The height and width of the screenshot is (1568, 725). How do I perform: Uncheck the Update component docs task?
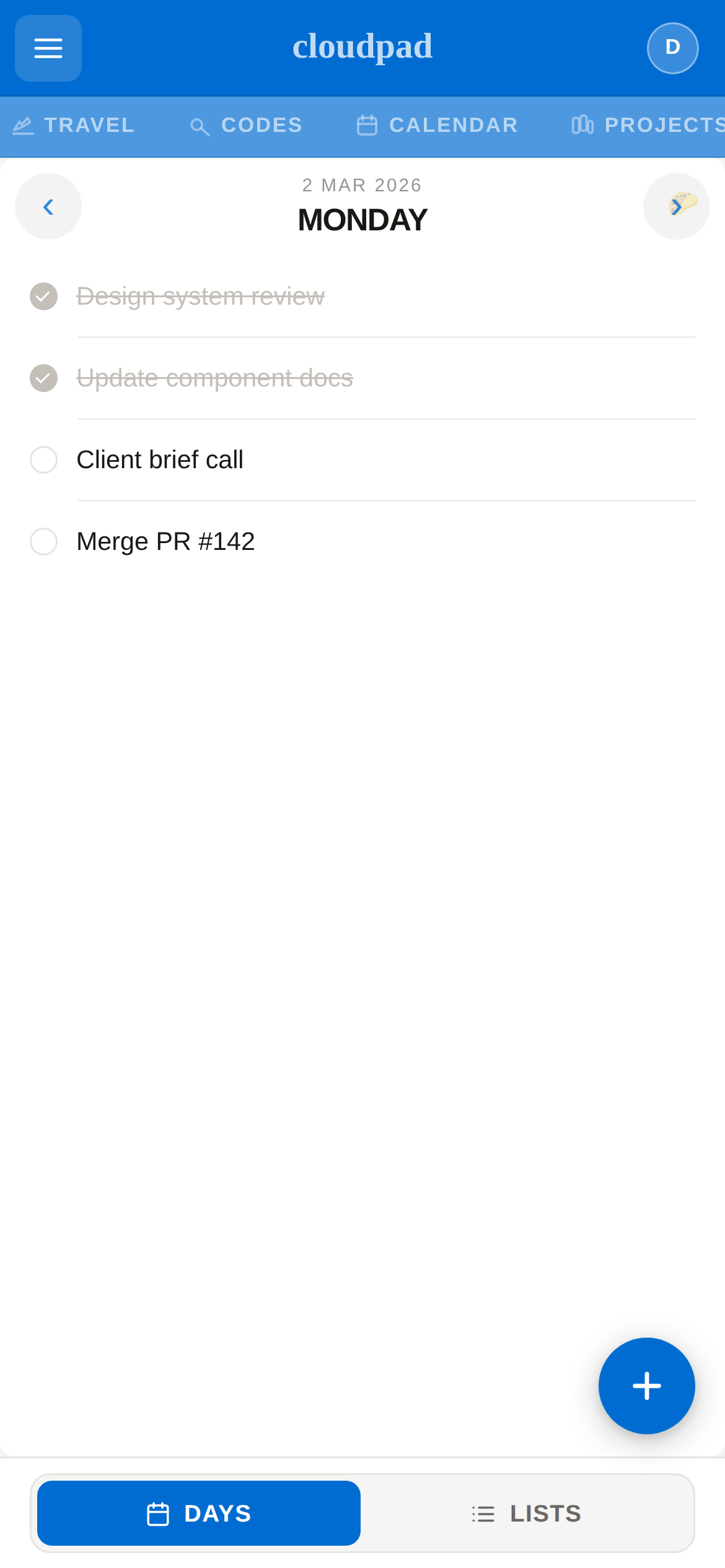(x=43, y=378)
